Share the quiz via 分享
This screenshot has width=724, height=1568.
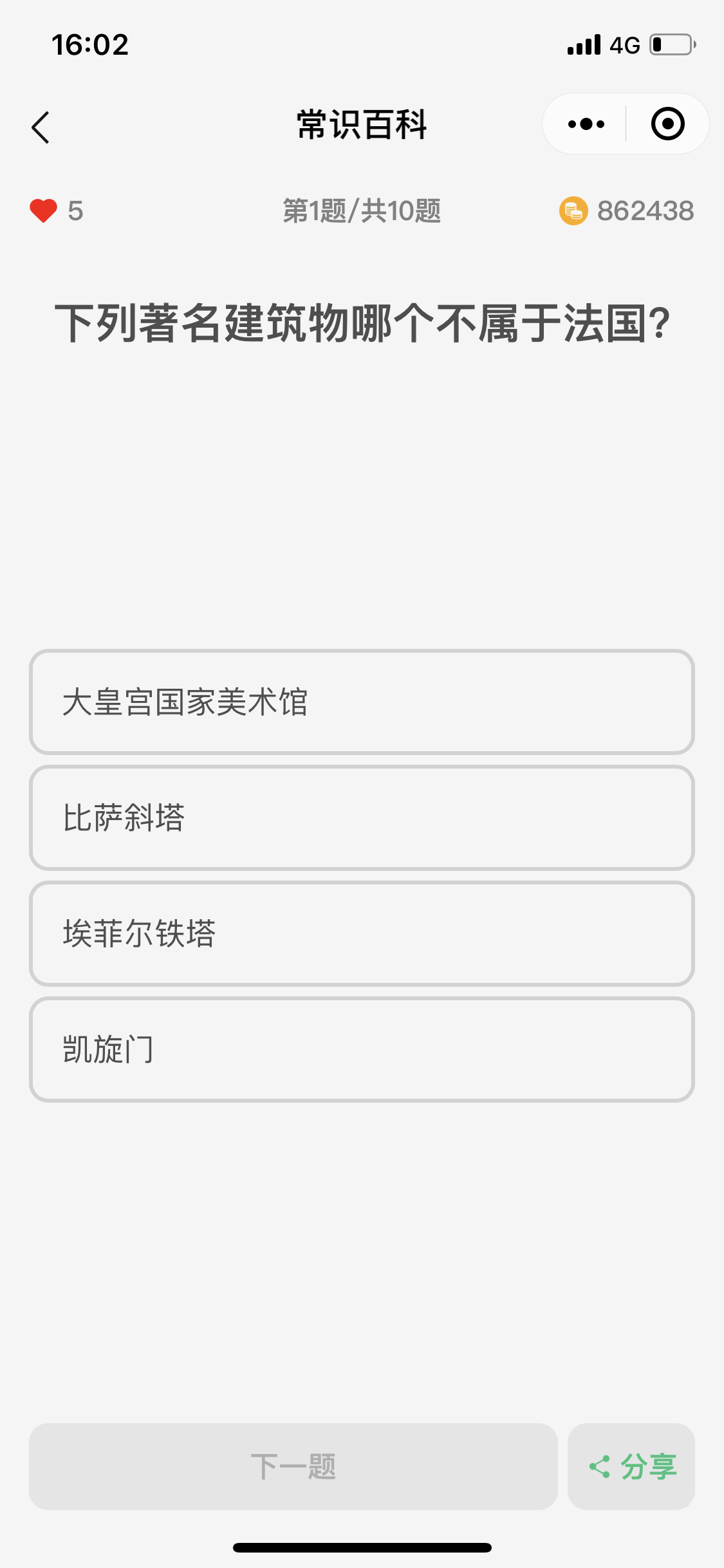[x=631, y=1466]
